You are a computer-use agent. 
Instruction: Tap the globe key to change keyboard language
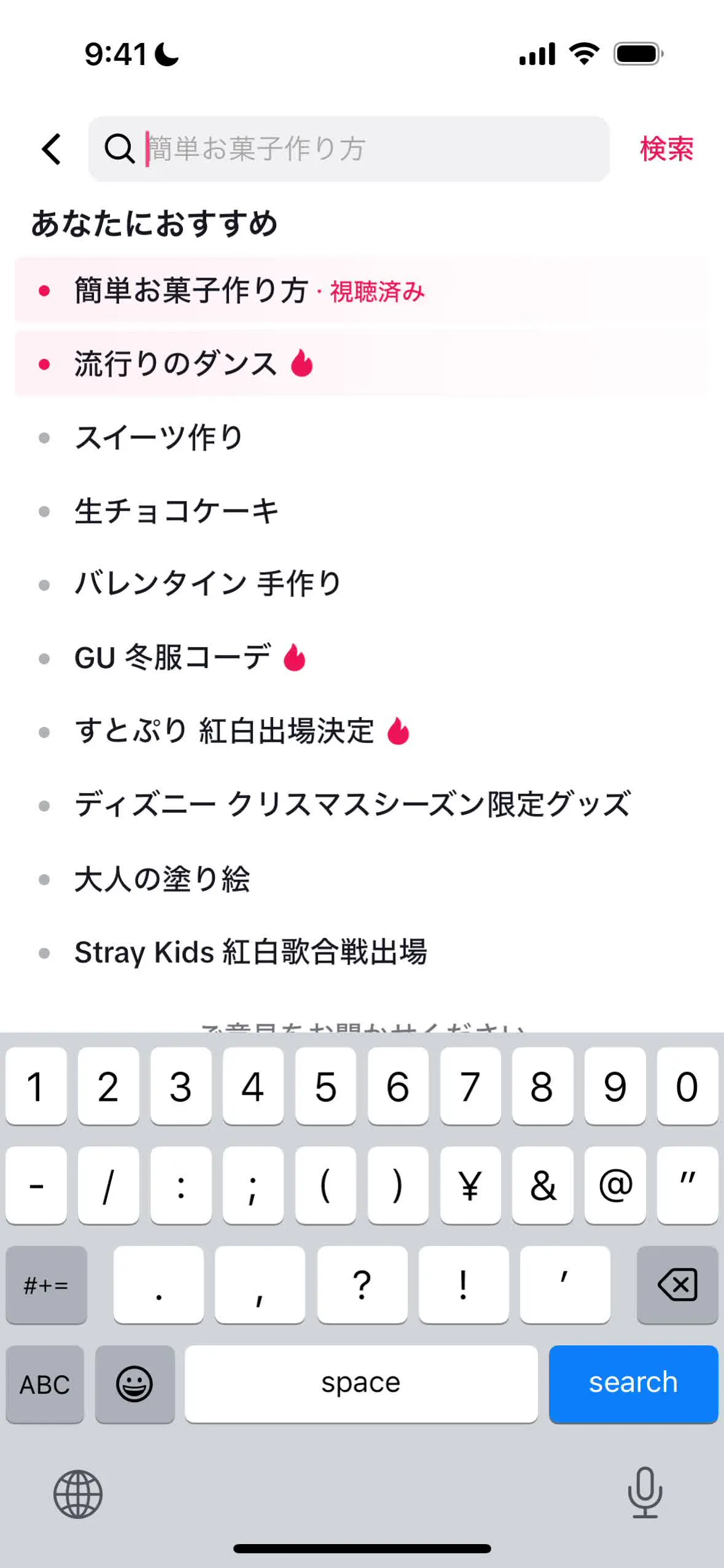coord(78,1494)
